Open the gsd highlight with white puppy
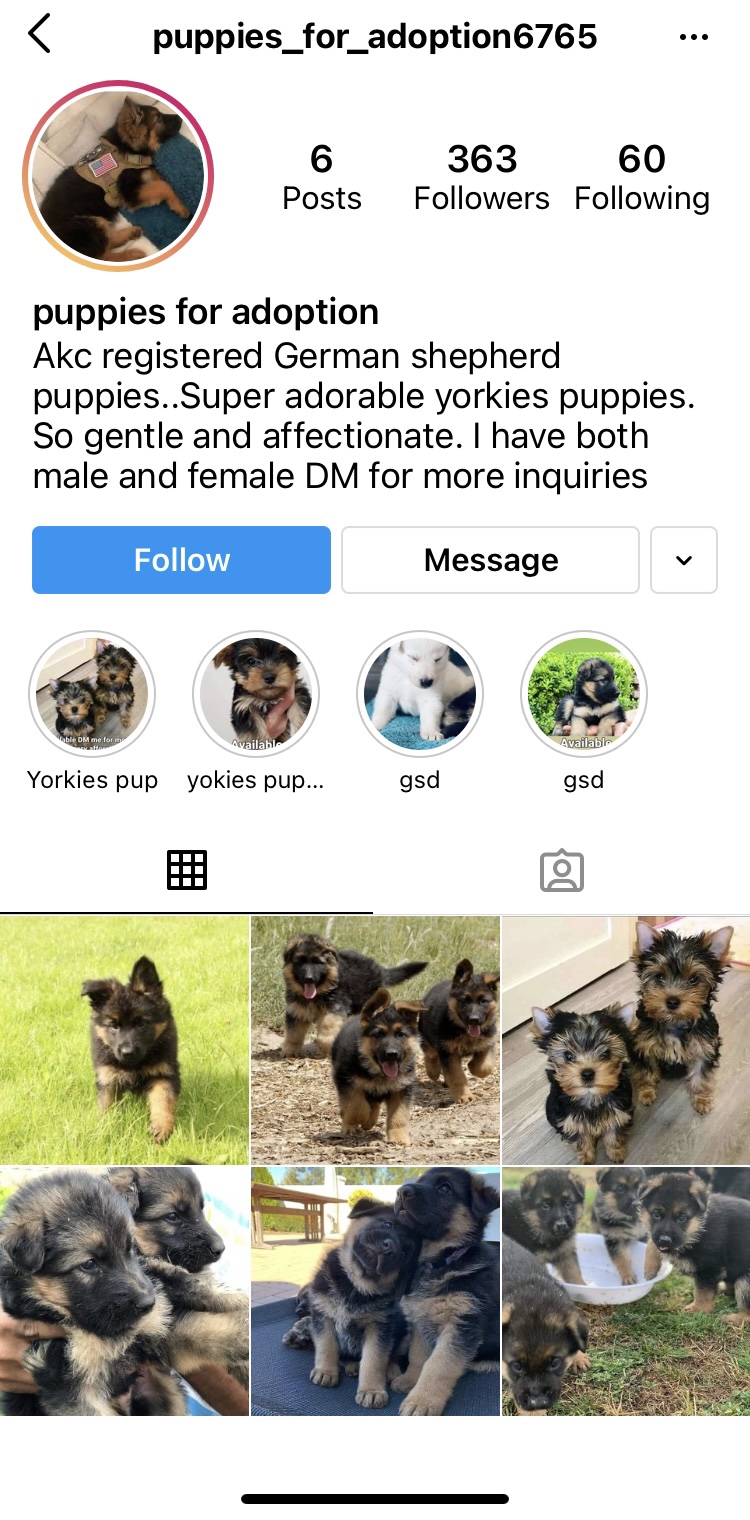Viewport: 750px width, 1520px height. [420, 693]
